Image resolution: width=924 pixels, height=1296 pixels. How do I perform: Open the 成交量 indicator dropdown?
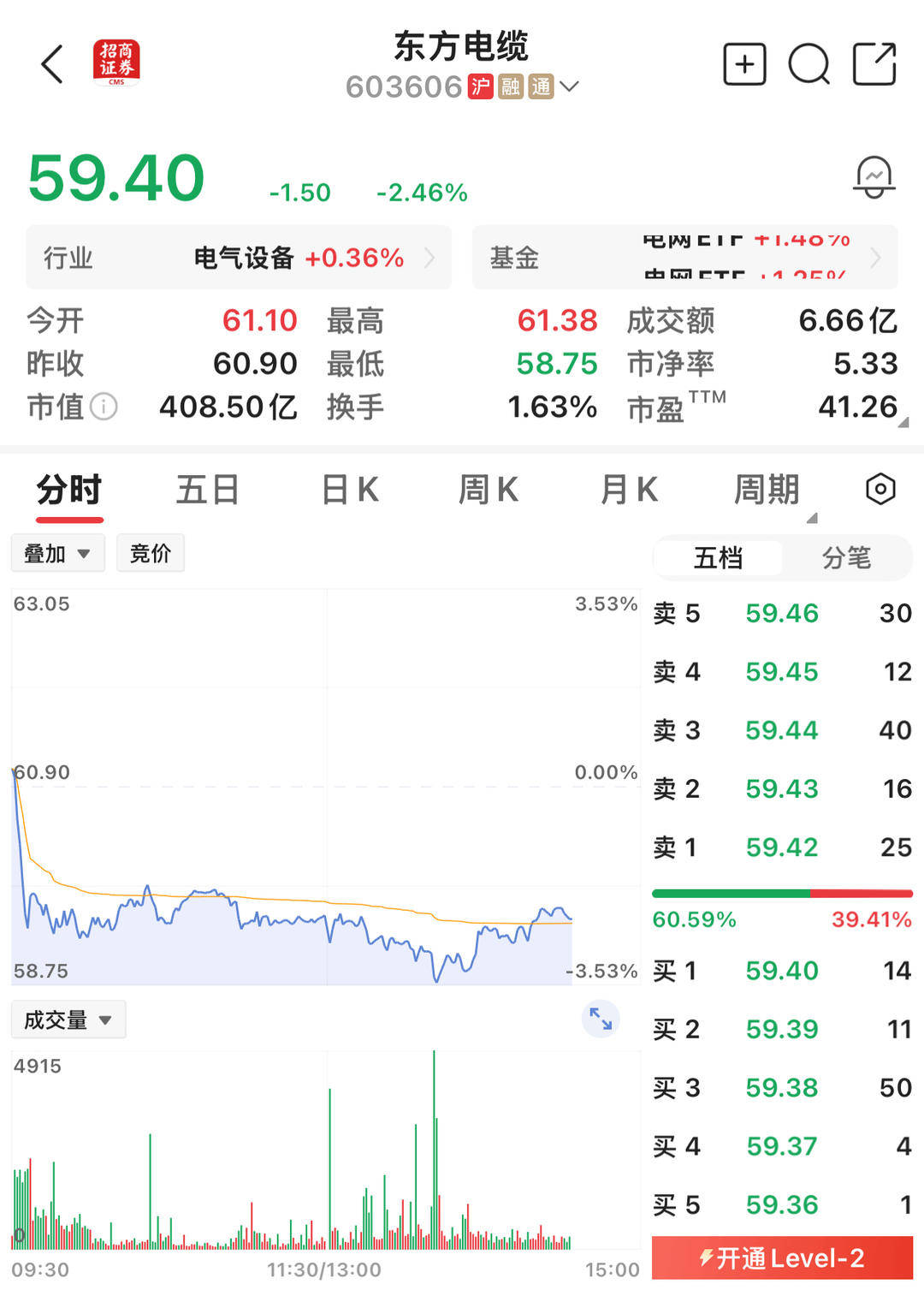point(68,1020)
